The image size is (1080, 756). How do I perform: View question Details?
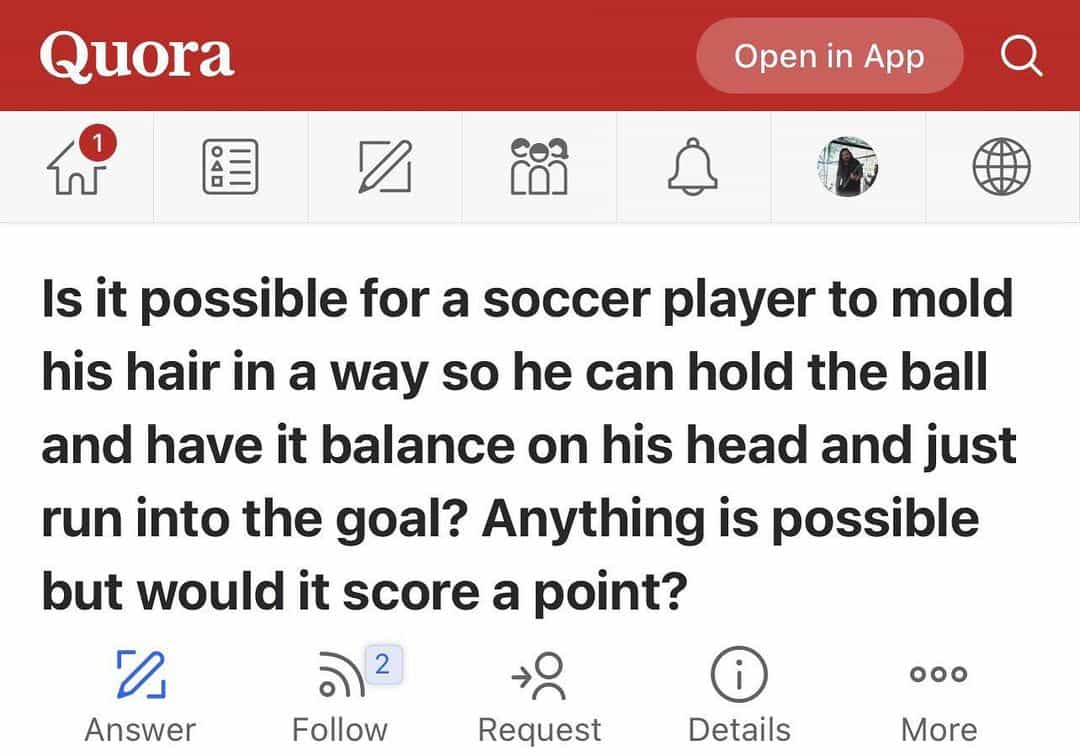[x=739, y=695]
